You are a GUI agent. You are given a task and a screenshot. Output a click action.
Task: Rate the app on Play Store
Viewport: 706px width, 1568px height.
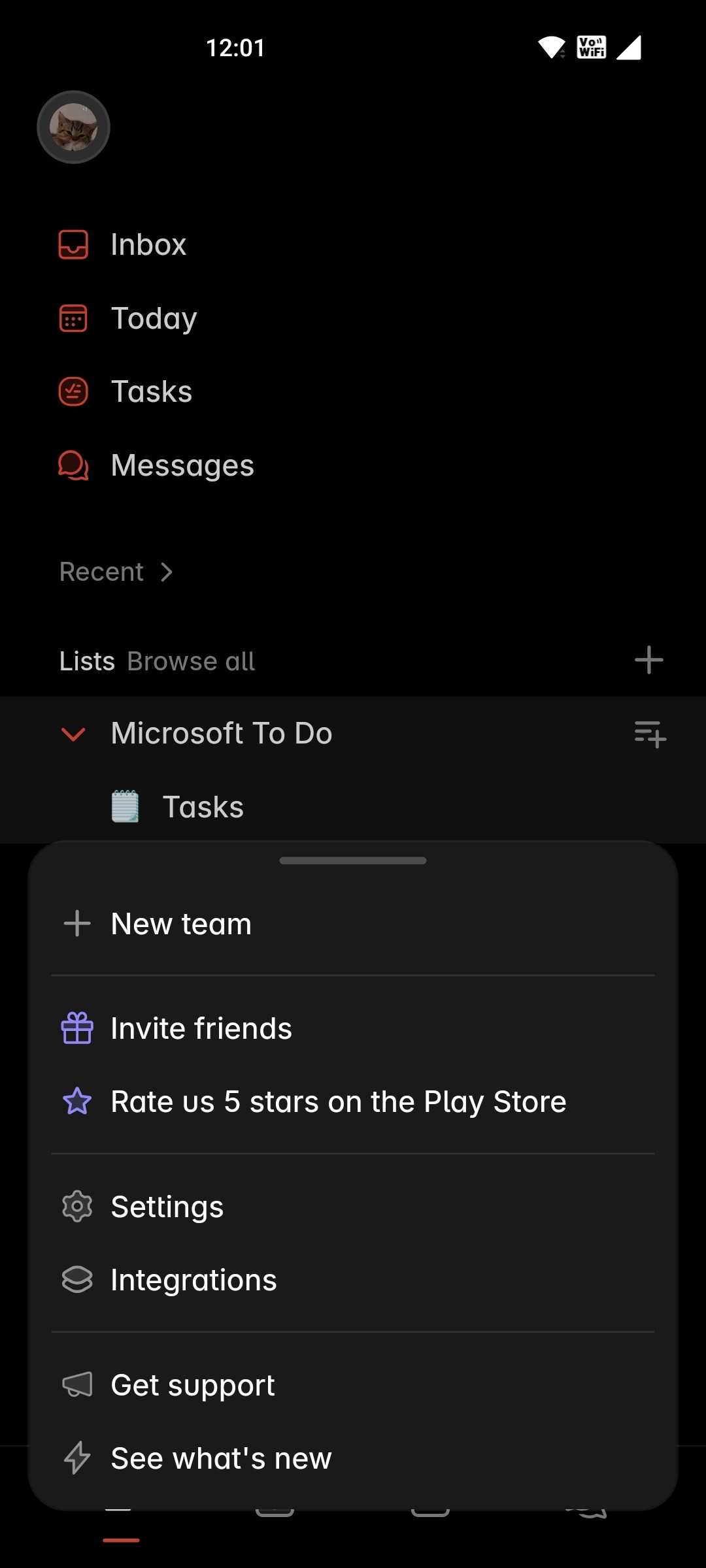(338, 1102)
